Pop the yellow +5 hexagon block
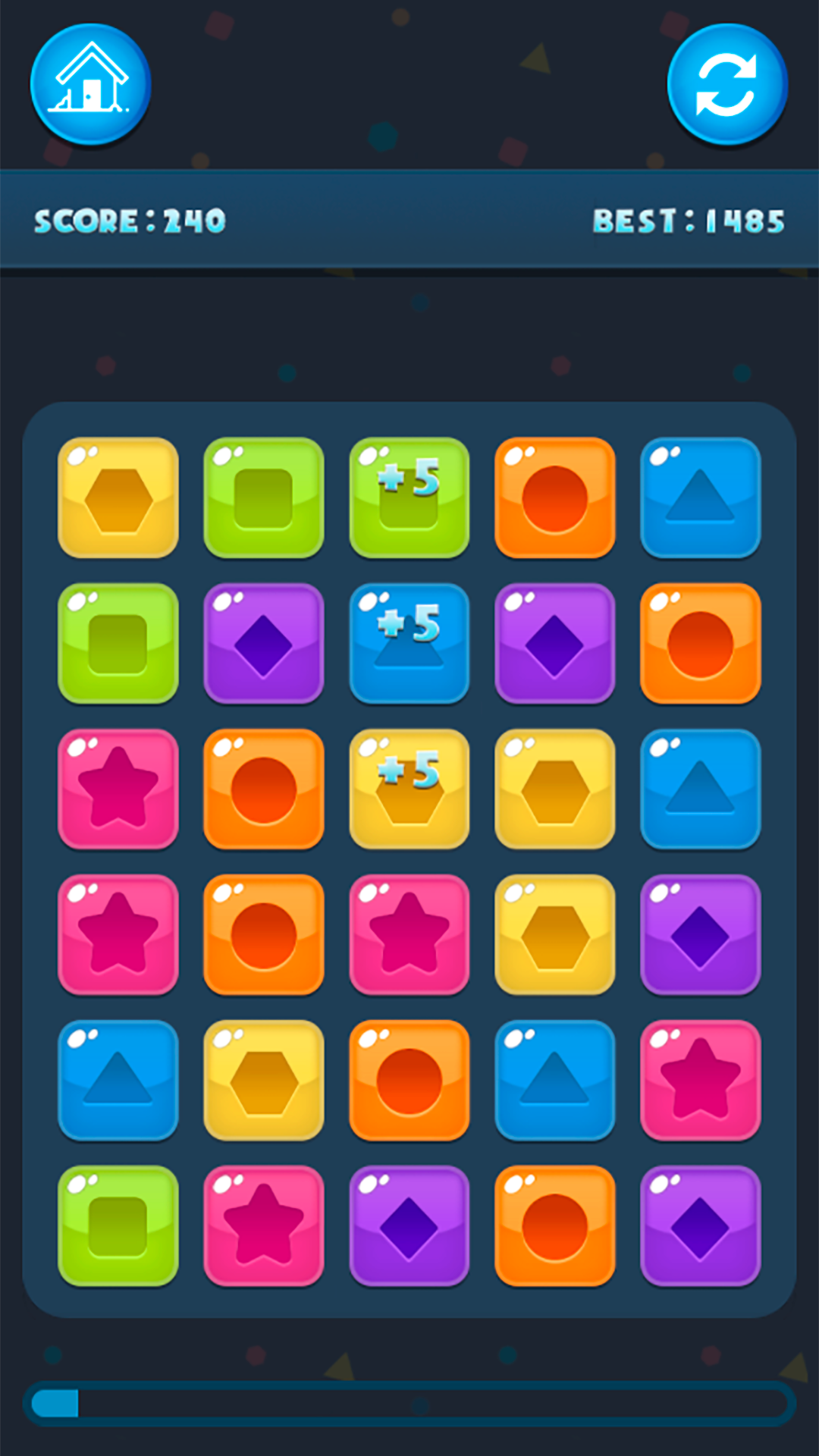819x1456 pixels. tap(409, 789)
